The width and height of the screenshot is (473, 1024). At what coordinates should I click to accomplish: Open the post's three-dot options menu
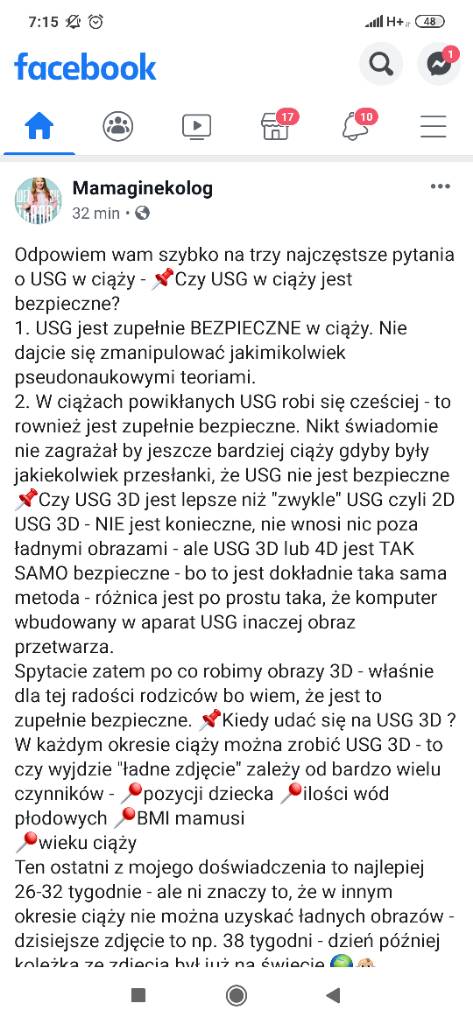point(440,187)
